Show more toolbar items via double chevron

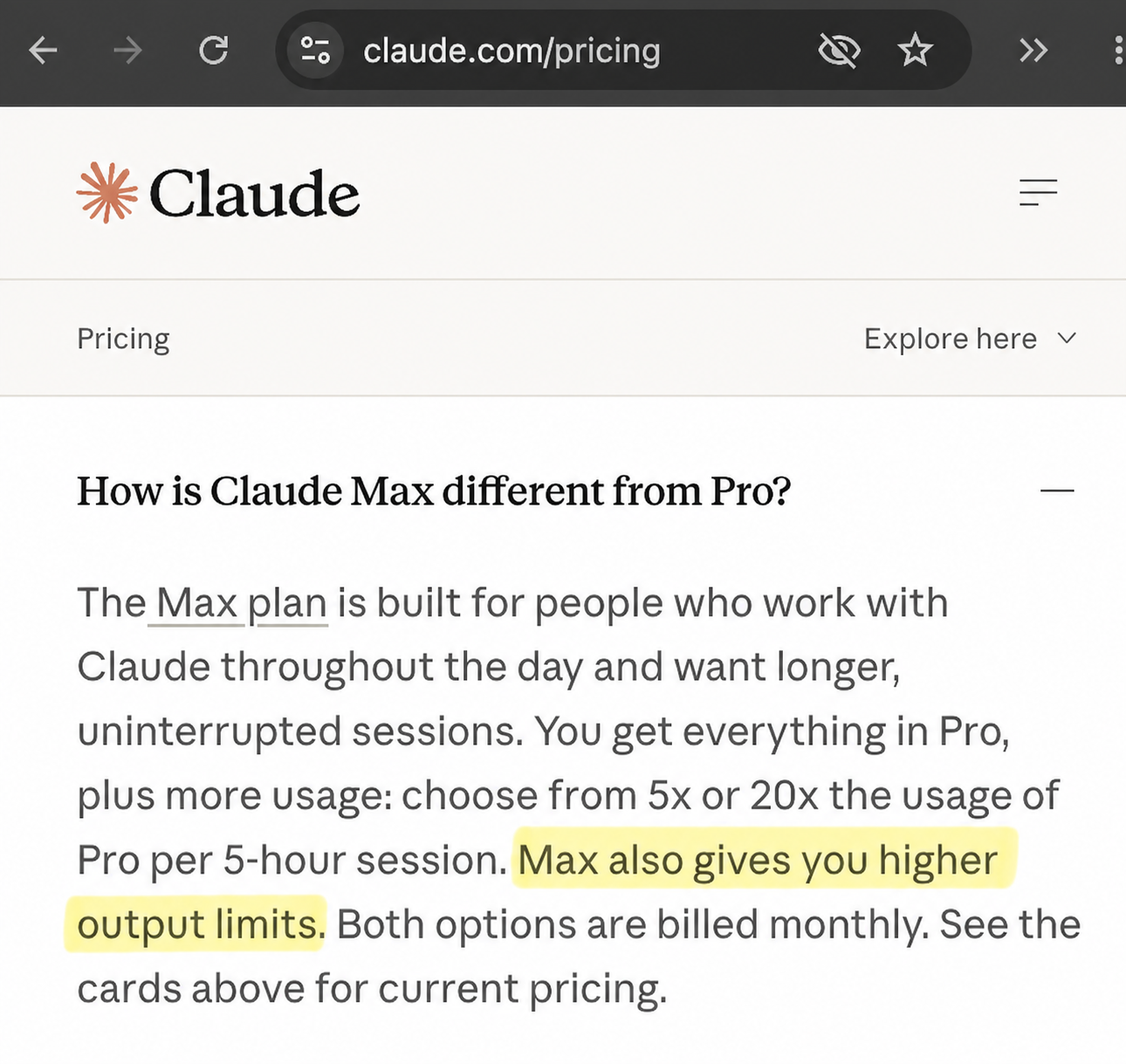tap(1033, 51)
